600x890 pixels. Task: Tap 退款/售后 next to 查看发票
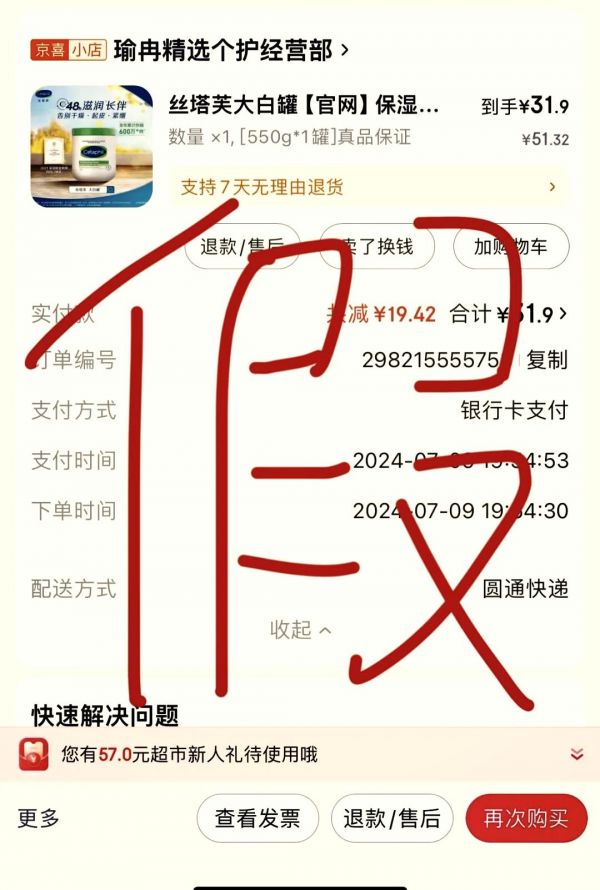[392, 818]
